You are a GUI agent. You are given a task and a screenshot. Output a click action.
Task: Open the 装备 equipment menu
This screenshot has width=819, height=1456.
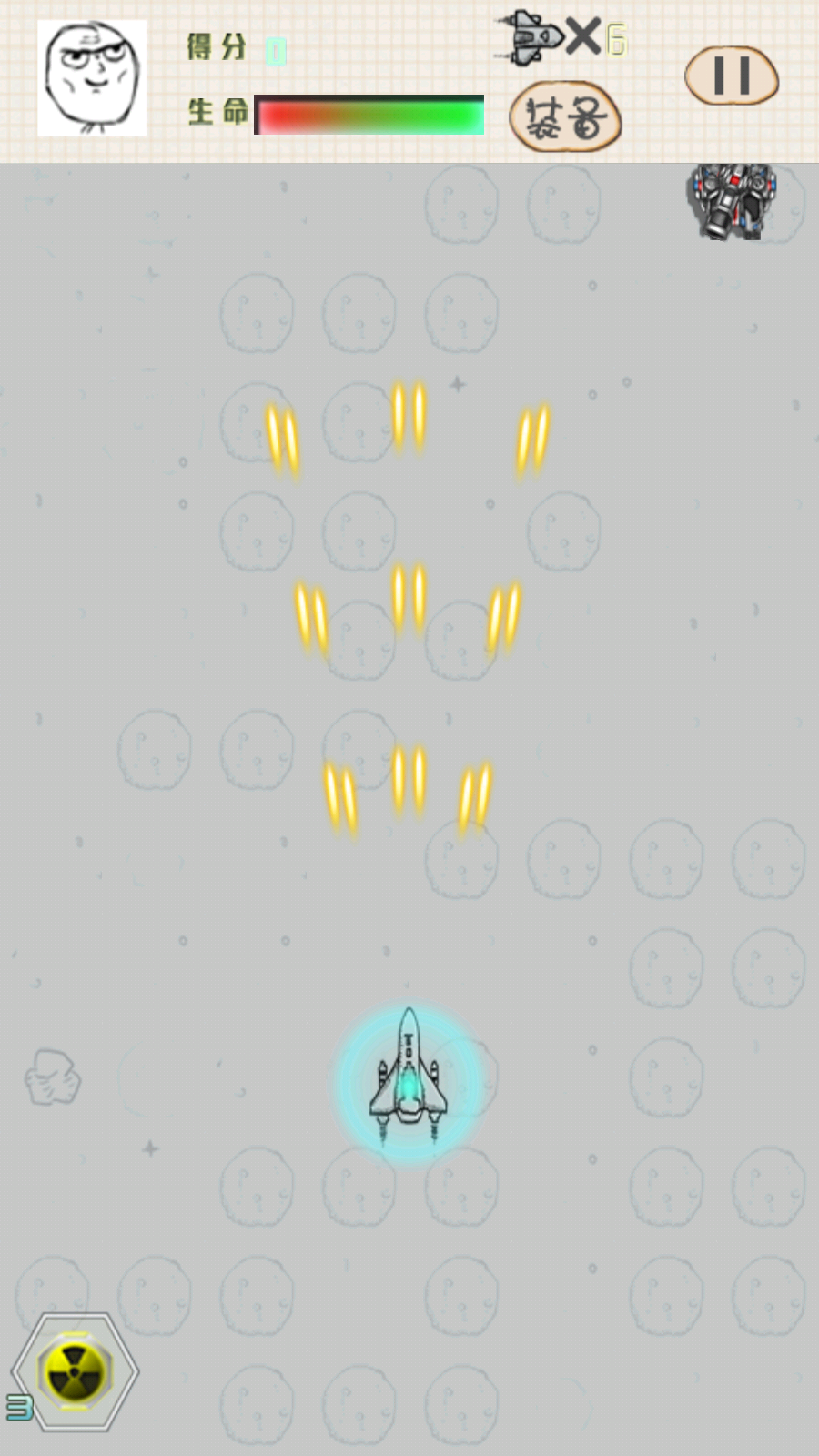pos(565,117)
